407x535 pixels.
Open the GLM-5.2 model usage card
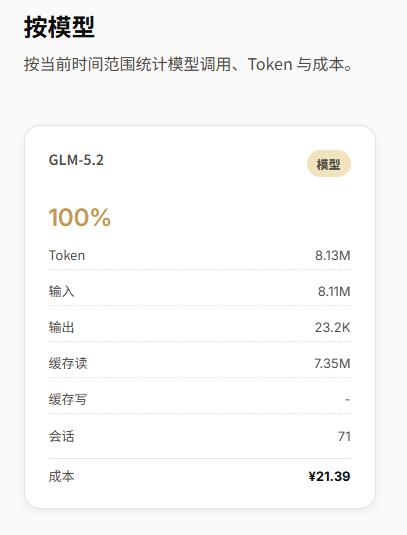[x=200, y=317]
